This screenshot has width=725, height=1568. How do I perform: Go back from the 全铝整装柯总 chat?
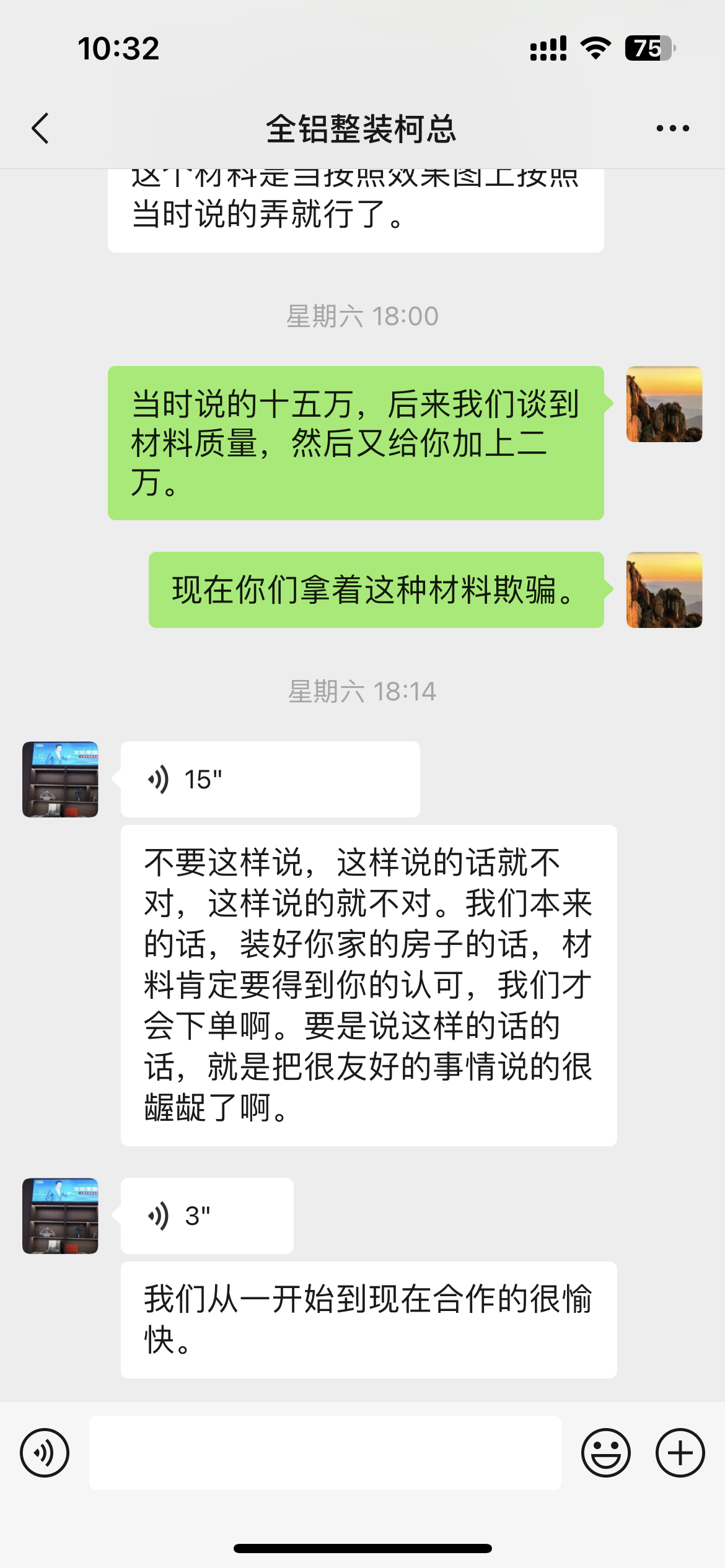coord(41,129)
